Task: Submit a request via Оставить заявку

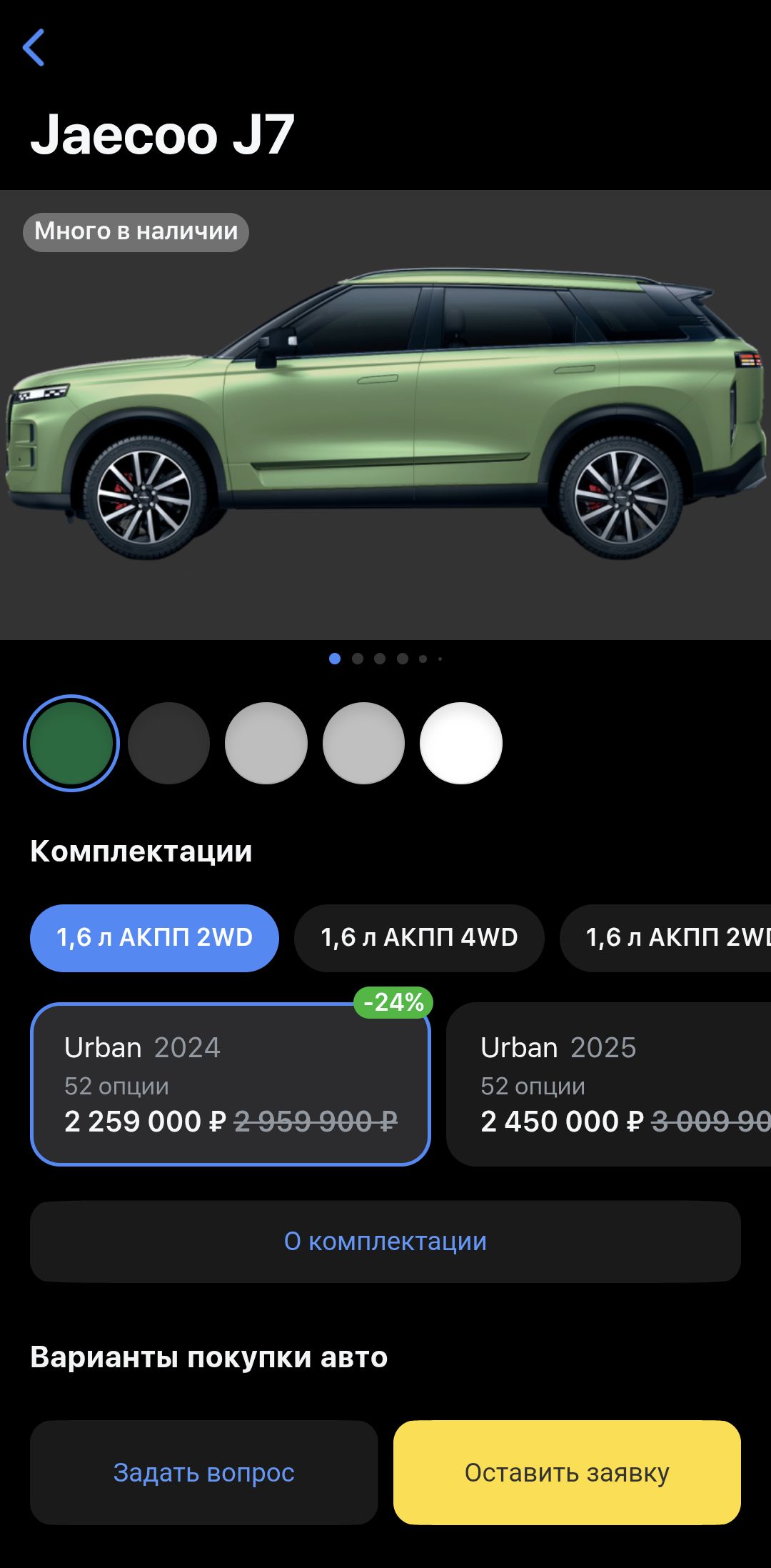Action: (567, 1472)
